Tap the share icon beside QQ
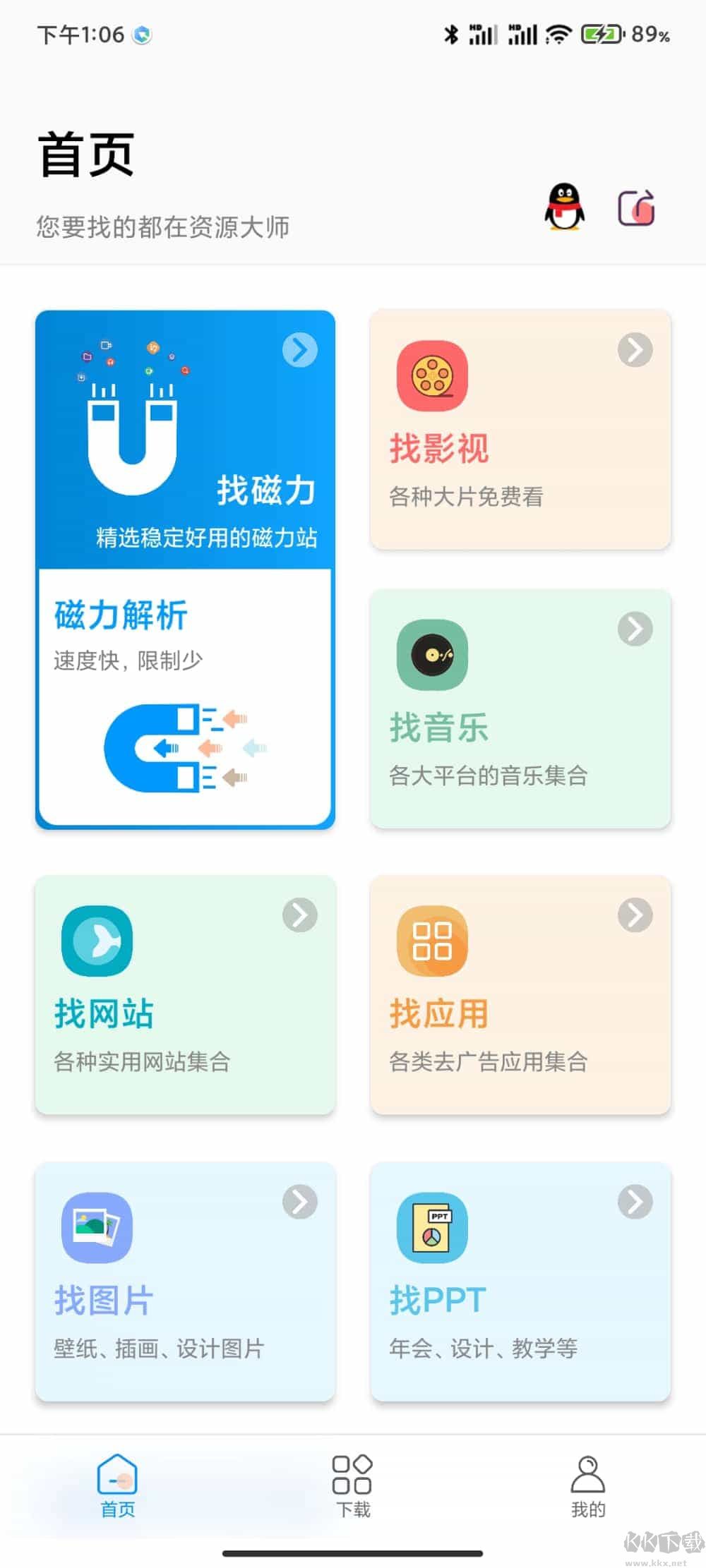 [638, 207]
